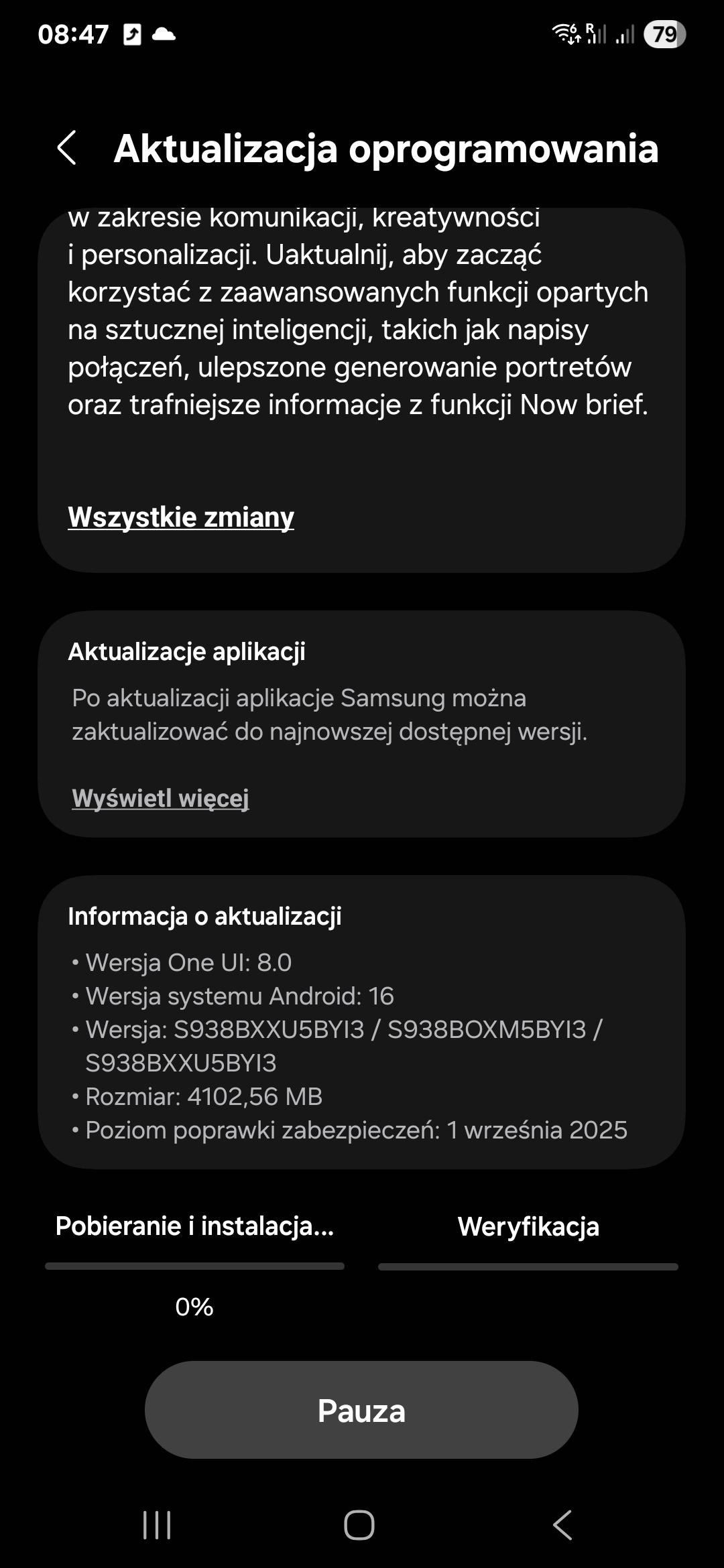Open recent apps from the navigation bar

click(157, 1525)
